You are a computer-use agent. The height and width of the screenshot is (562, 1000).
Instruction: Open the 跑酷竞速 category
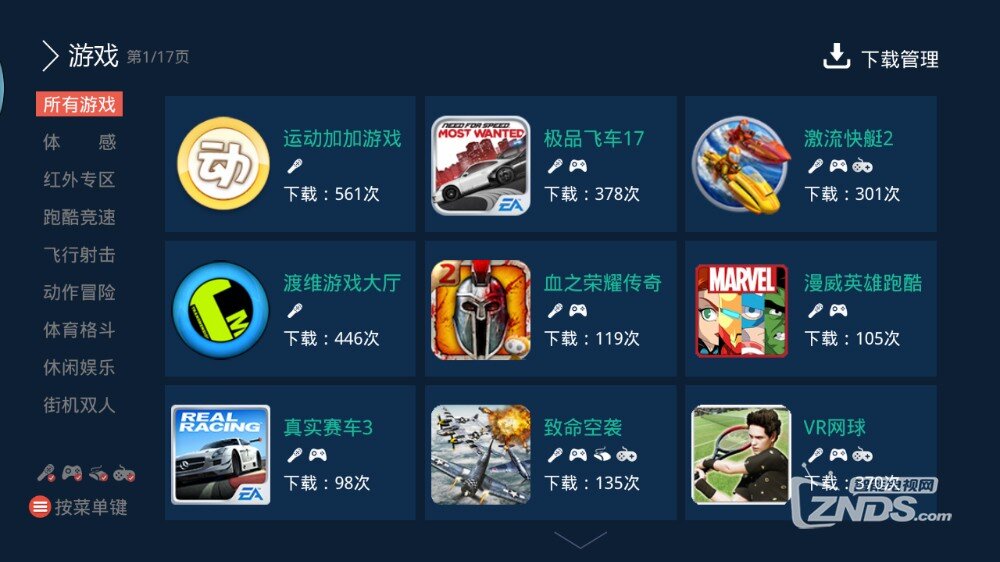pos(79,217)
